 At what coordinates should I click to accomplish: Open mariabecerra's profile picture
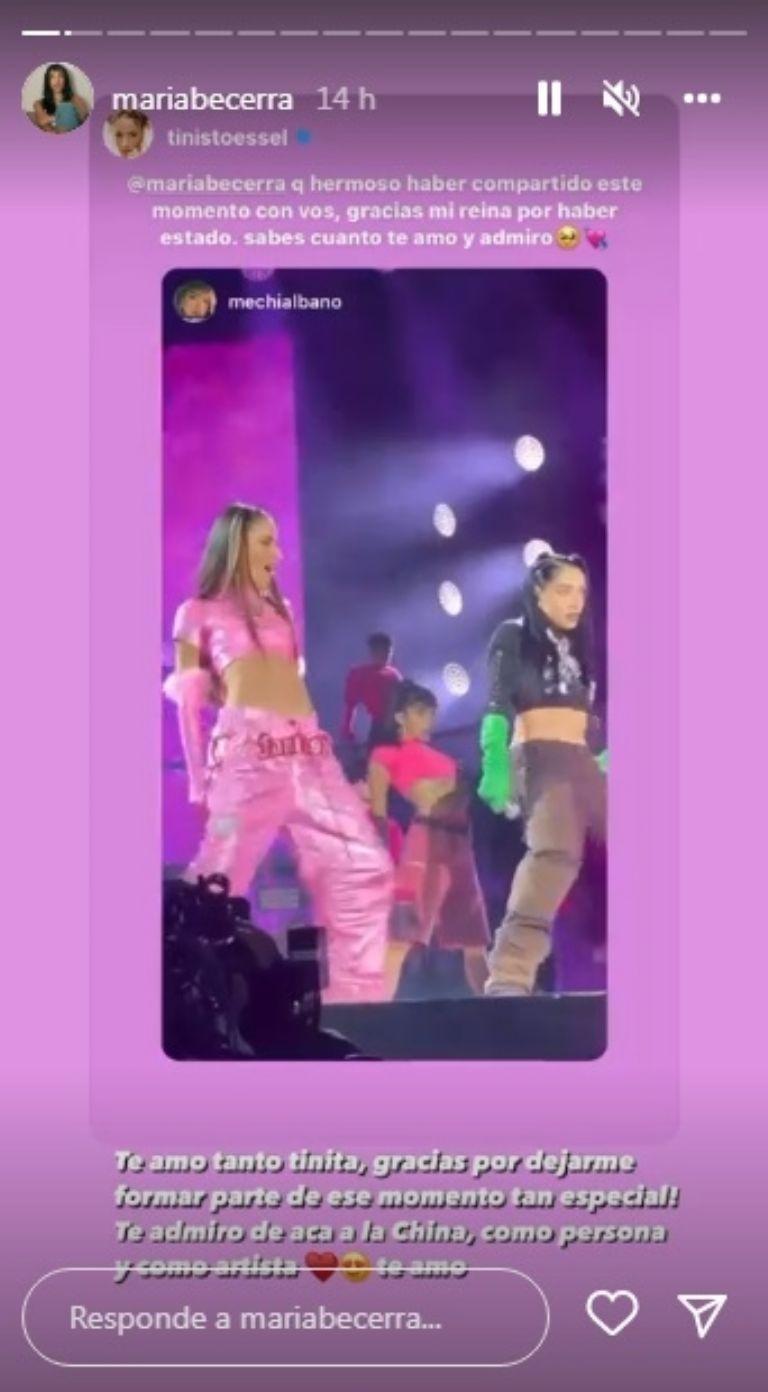(x=57, y=98)
